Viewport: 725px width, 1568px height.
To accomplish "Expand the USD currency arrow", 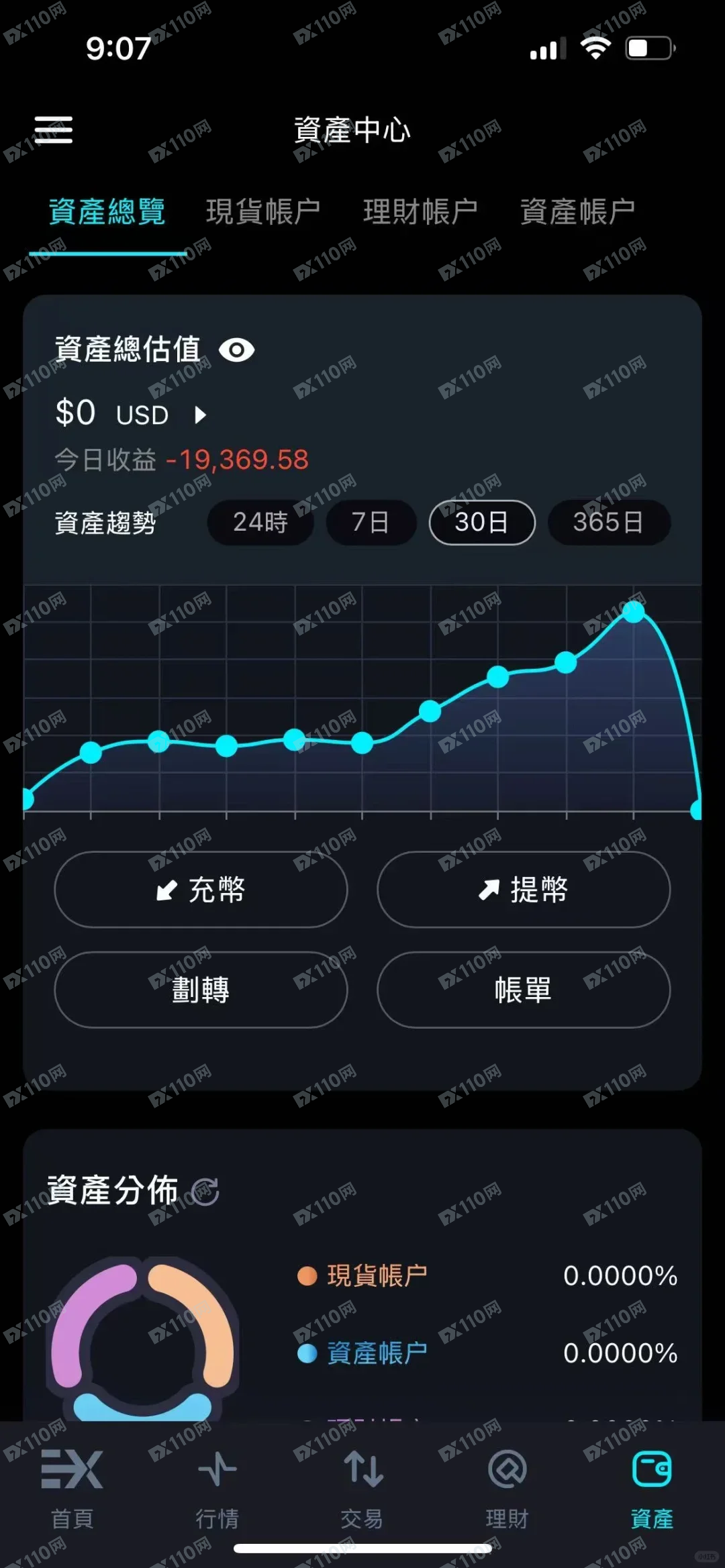I will (x=200, y=415).
